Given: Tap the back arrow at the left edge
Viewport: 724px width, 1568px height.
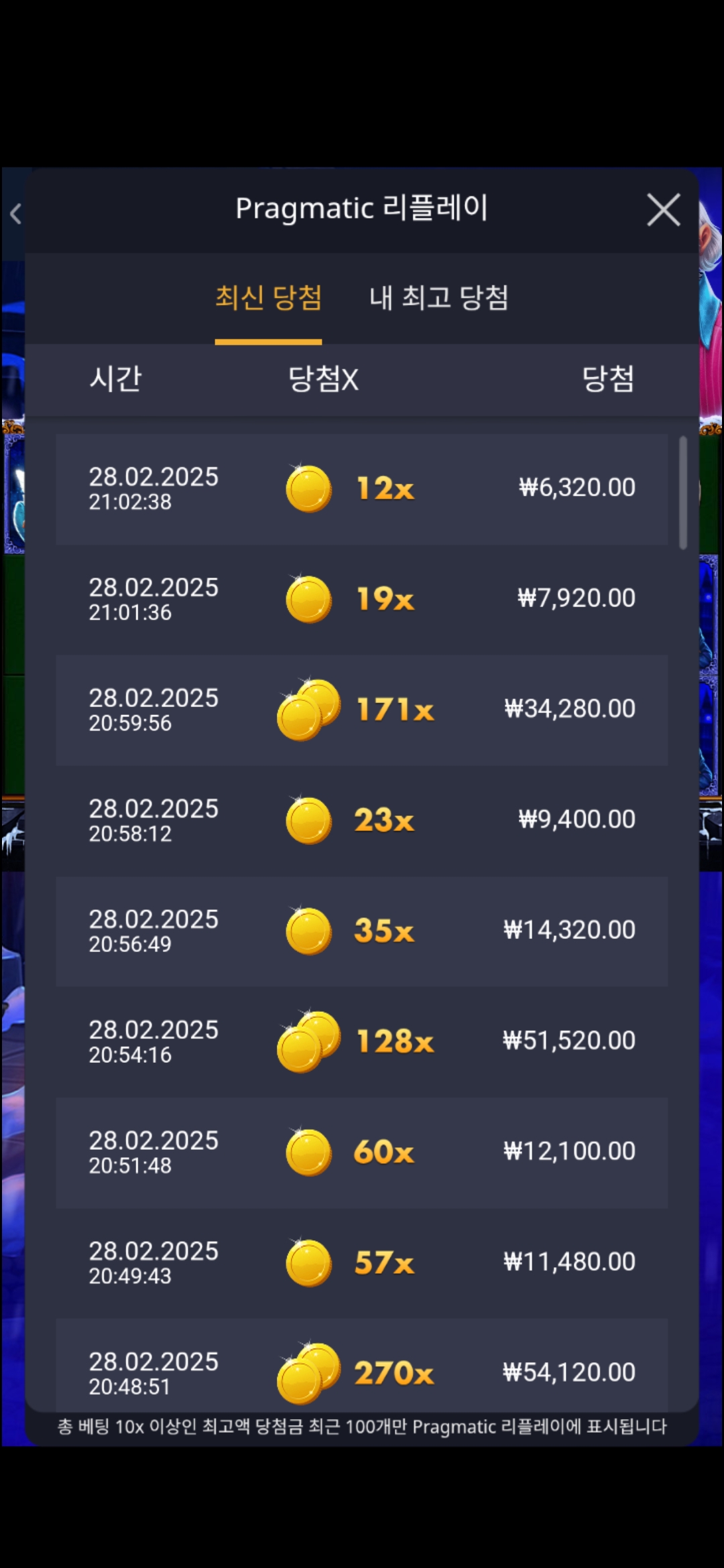Looking at the screenshot, I should pyautogui.click(x=15, y=214).
